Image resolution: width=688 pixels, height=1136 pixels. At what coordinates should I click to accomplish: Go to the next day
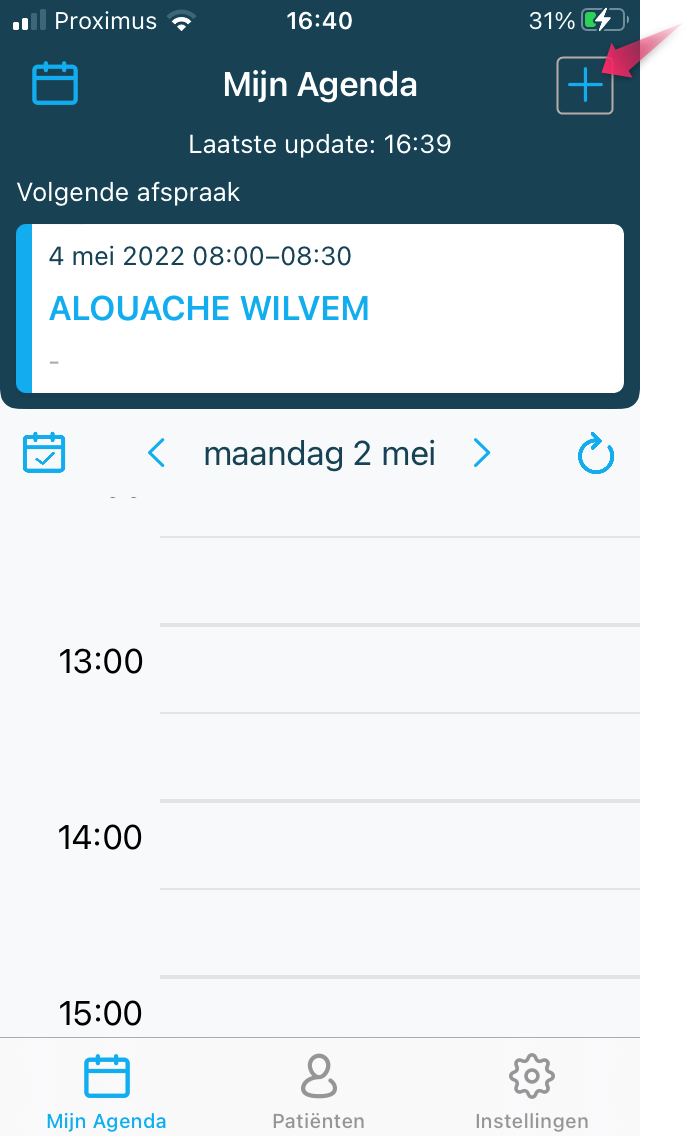point(482,454)
